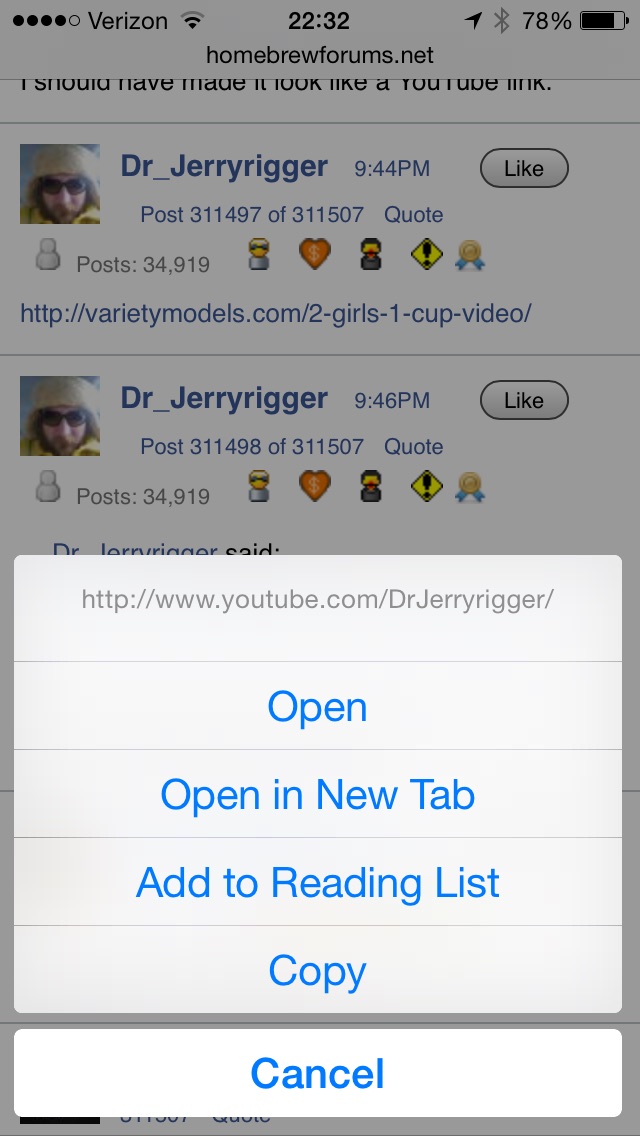
Task: Add link to Reading List
Action: [317, 882]
